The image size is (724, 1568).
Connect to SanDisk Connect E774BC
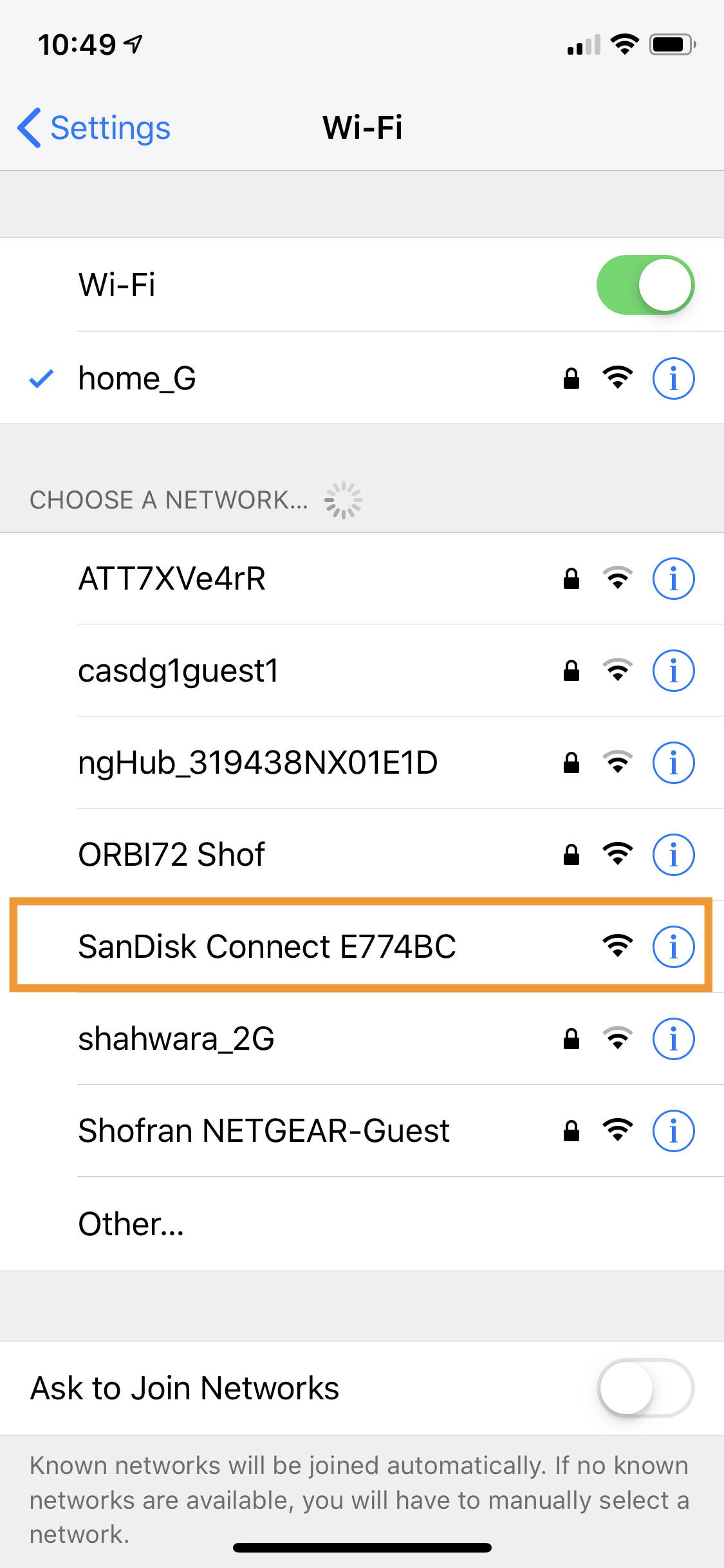pos(362,946)
